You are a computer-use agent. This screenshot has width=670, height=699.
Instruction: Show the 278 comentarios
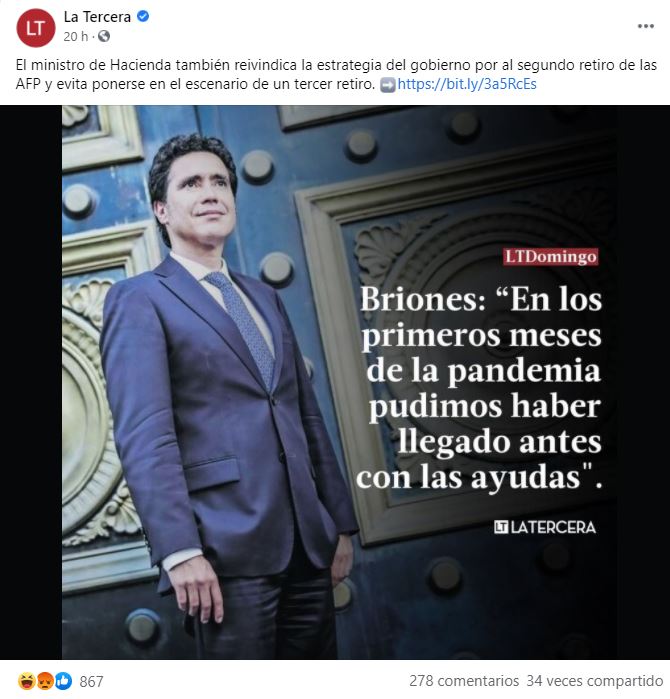pyautogui.click(x=464, y=681)
